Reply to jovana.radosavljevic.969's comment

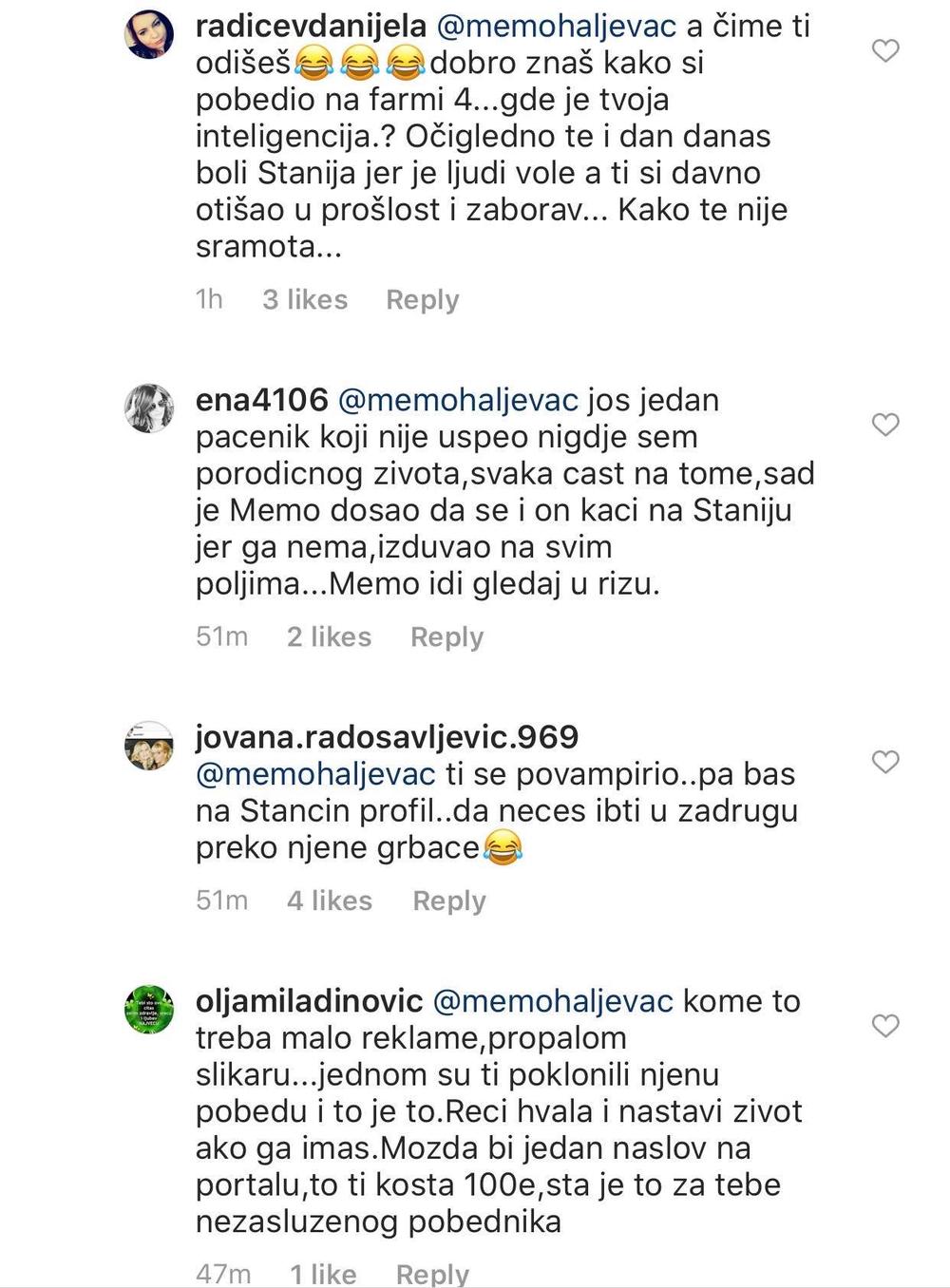coord(448,900)
